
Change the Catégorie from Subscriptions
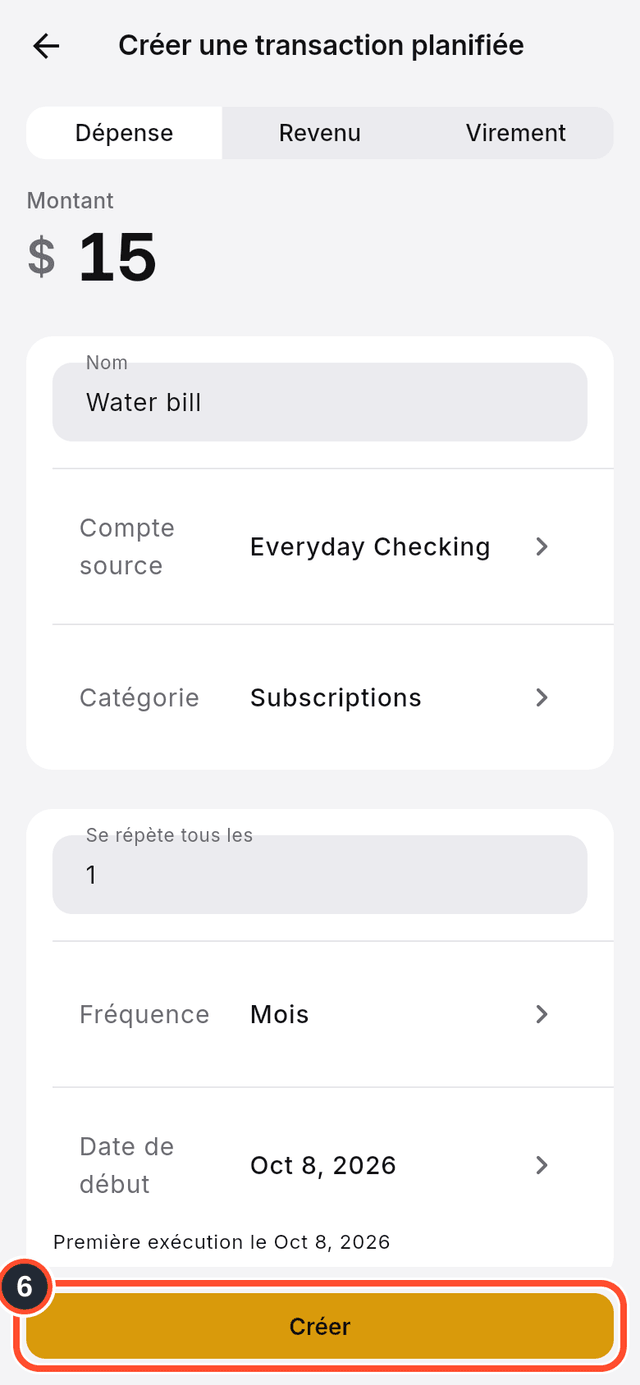320,697
